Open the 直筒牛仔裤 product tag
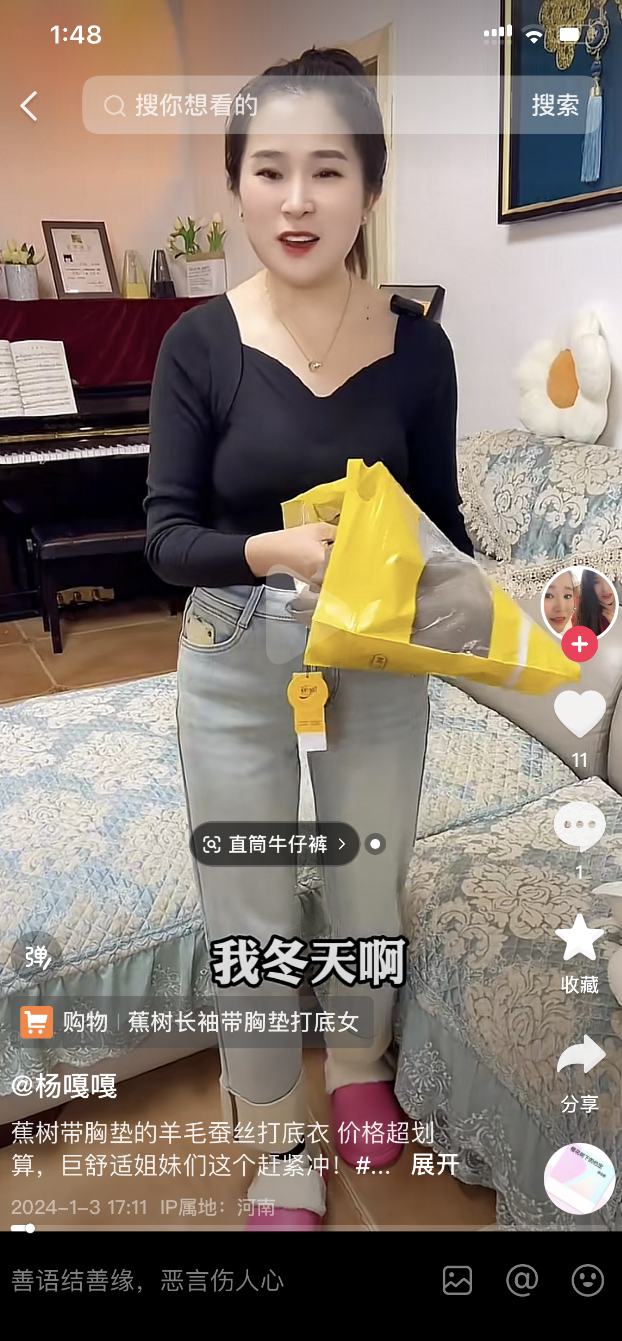622x1341 pixels. 276,844
